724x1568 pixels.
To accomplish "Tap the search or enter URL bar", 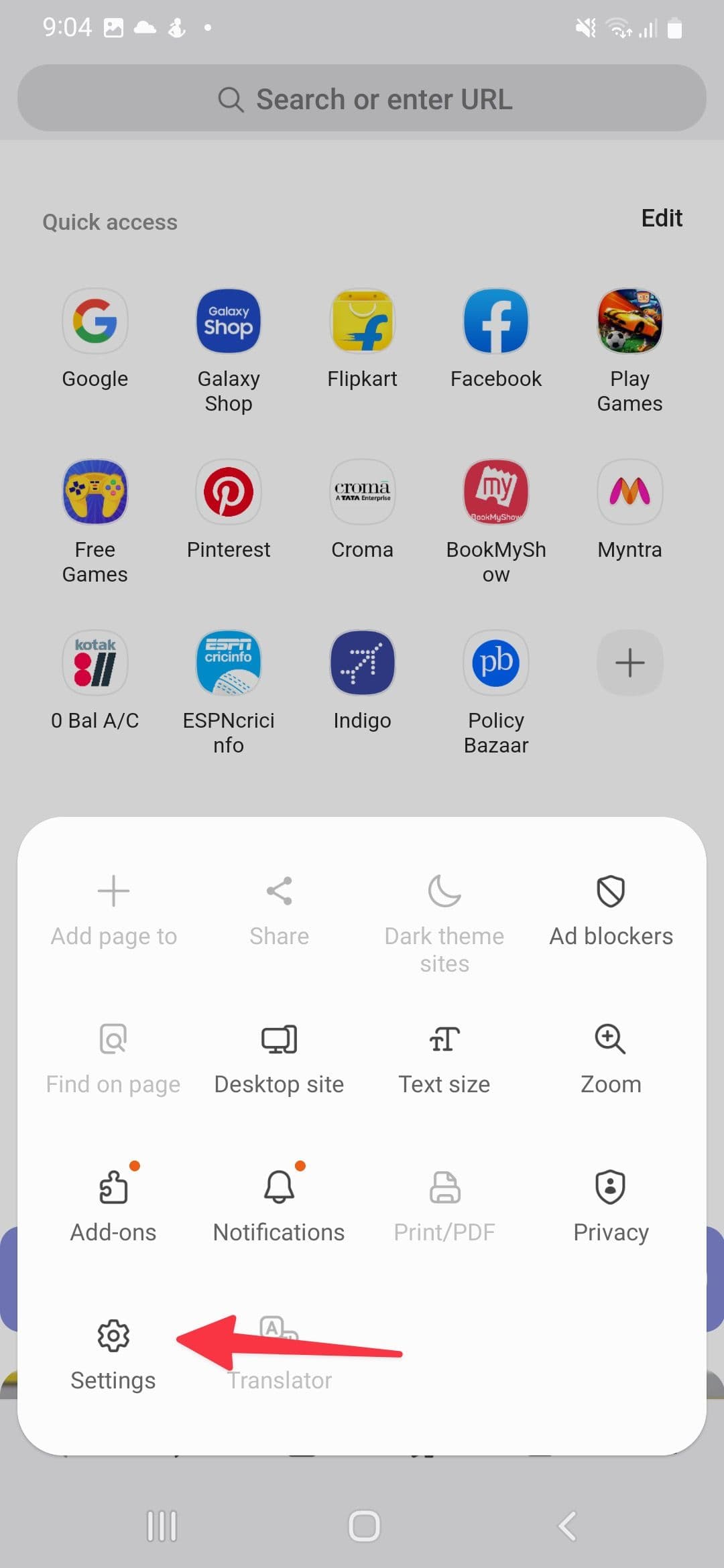I will pos(362,99).
